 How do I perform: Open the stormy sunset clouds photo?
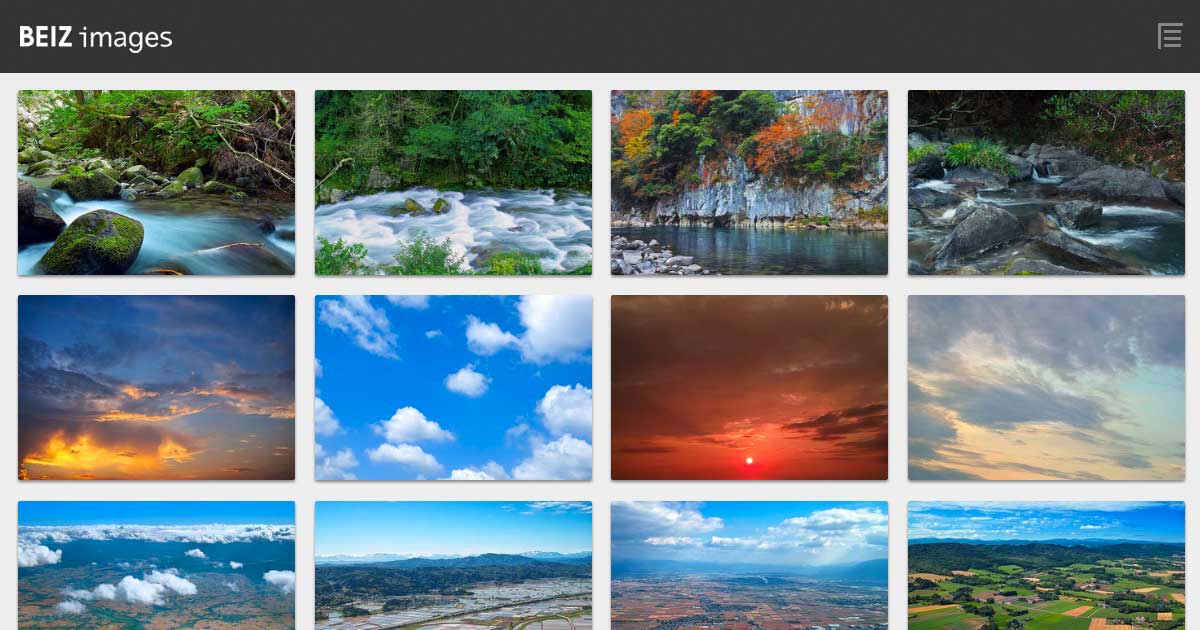(156, 387)
